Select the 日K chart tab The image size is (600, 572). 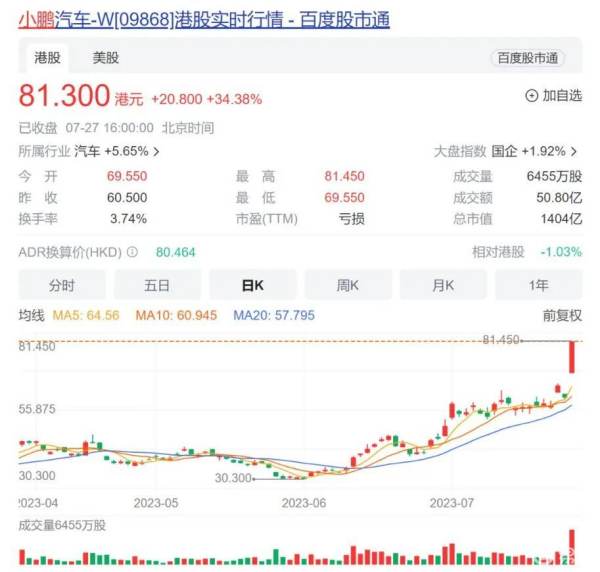point(252,285)
